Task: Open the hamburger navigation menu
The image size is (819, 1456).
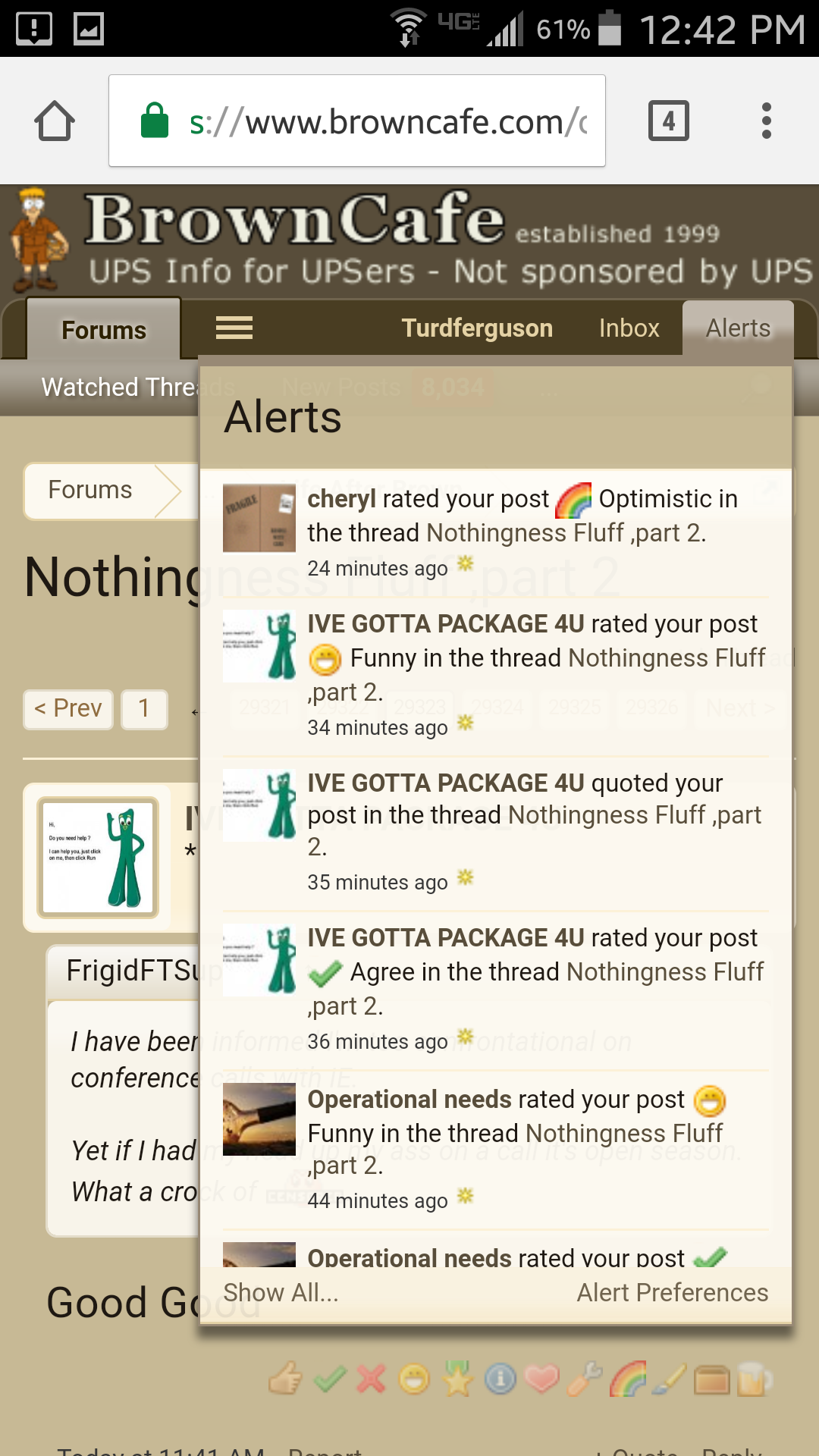Action: pos(234,328)
